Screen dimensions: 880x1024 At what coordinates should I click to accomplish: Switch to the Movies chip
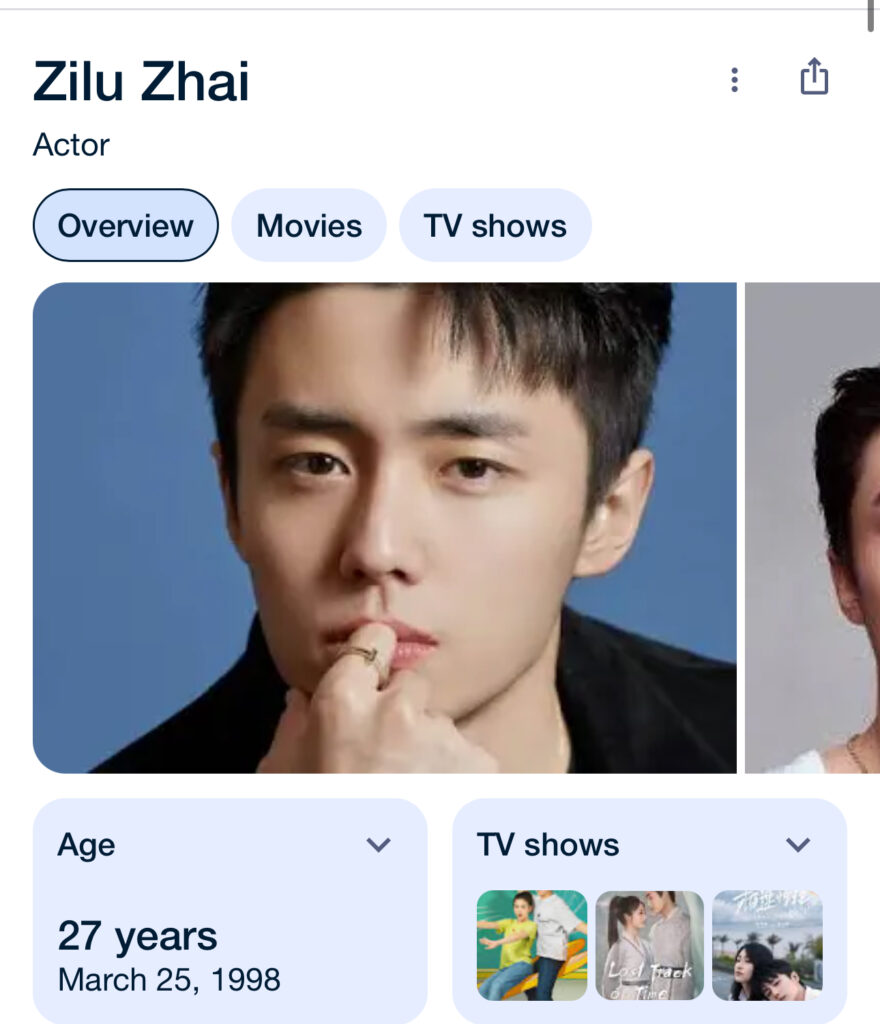(x=309, y=225)
